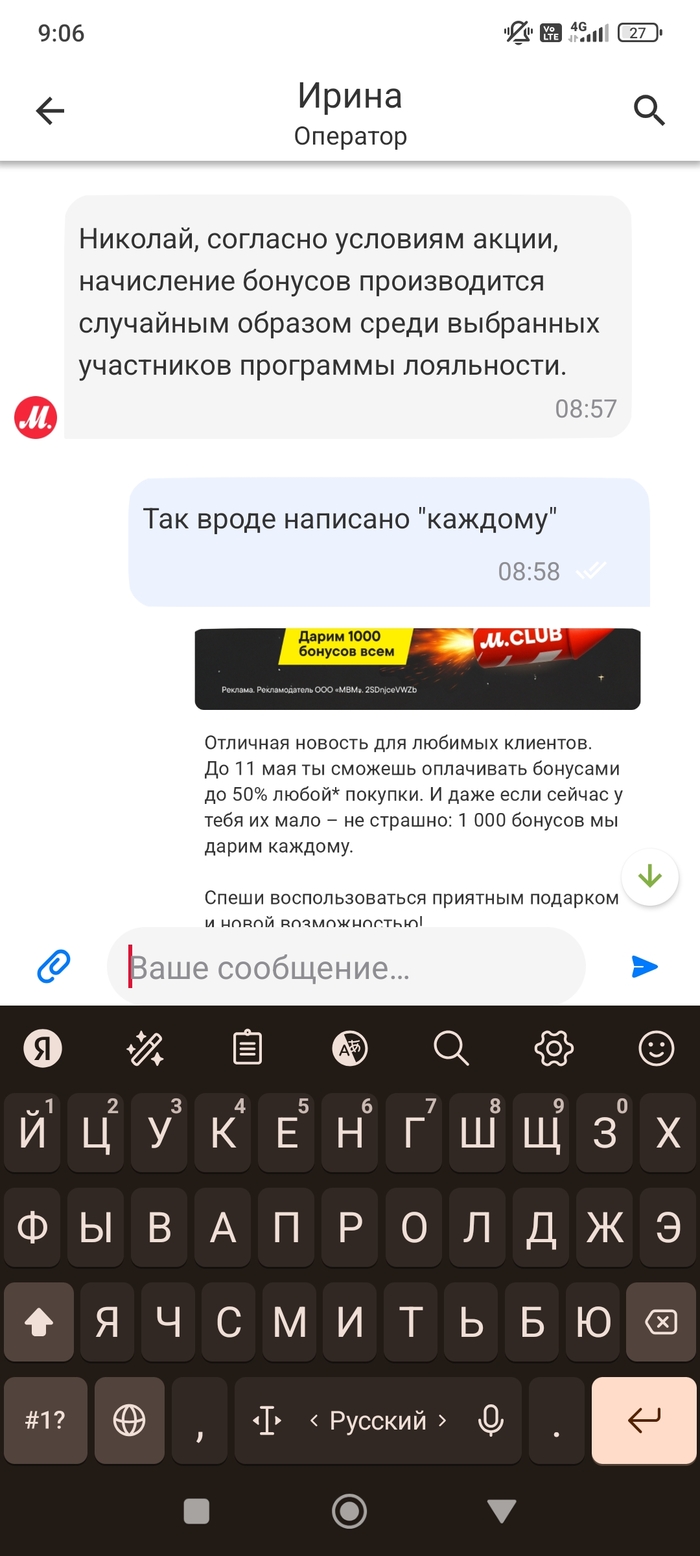Screen dimensions: 700x1556
Task: Start voice input with the microphone key
Action: 490,1421
